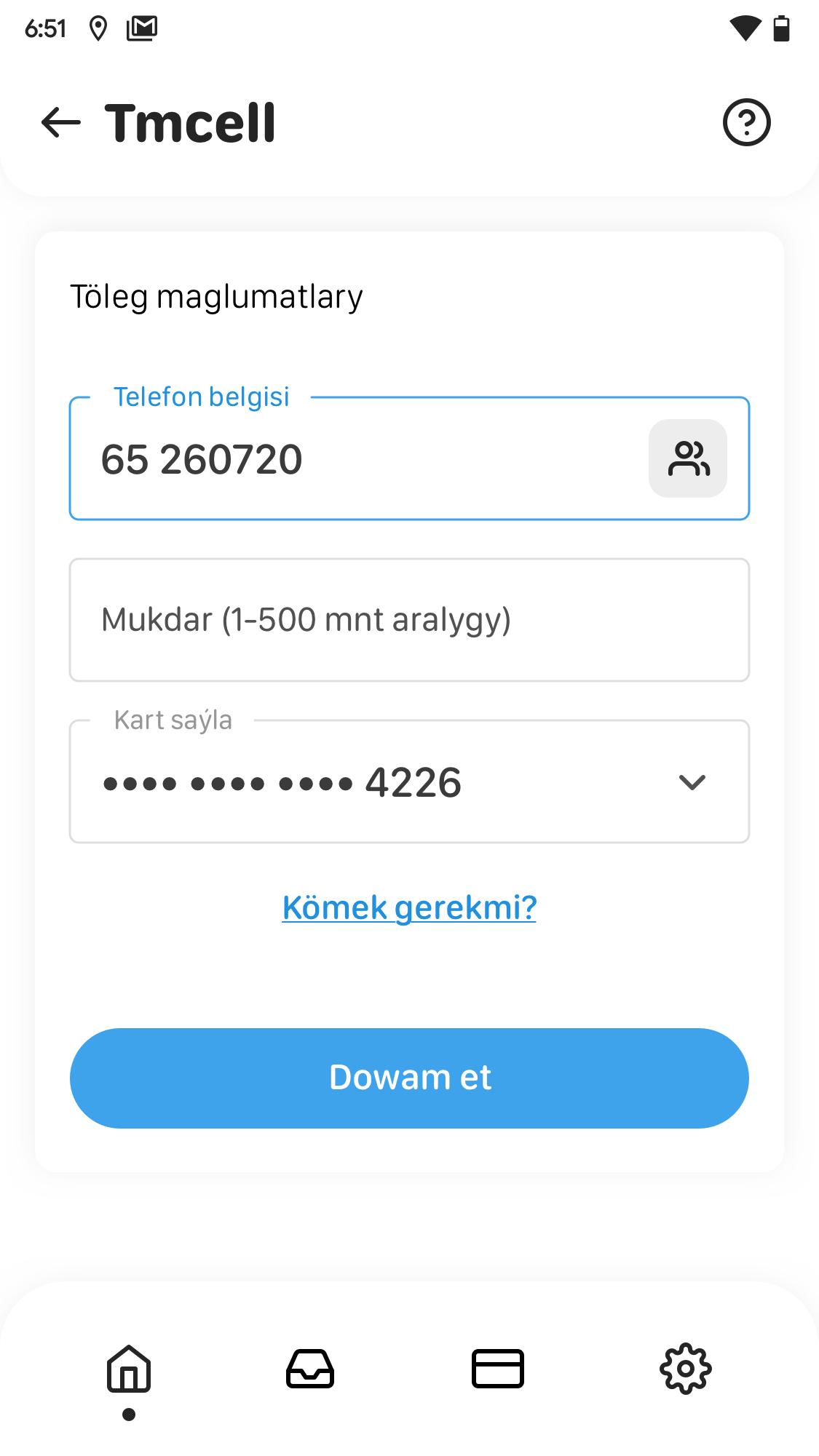819x1456 pixels.
Task: Tap the location icon in the status bar
Action: click(98, 28)
